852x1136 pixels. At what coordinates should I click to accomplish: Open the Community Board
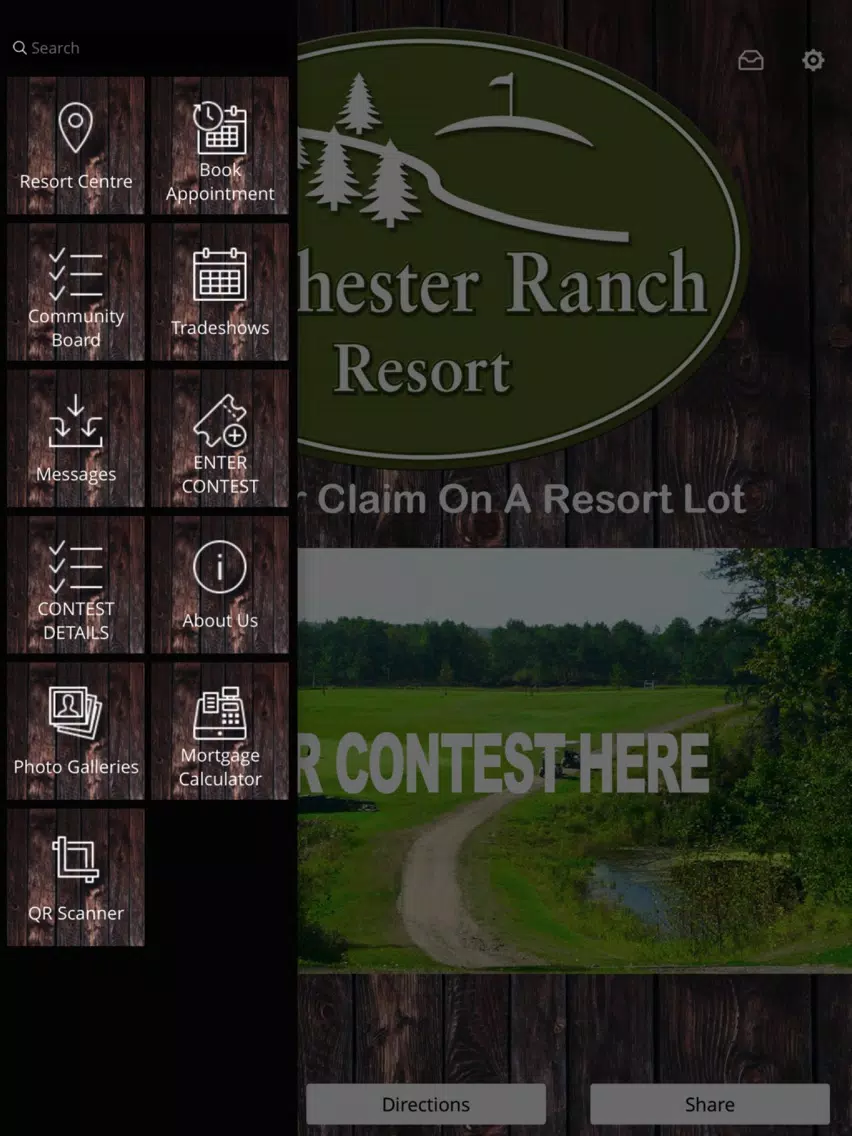(76, 292)
